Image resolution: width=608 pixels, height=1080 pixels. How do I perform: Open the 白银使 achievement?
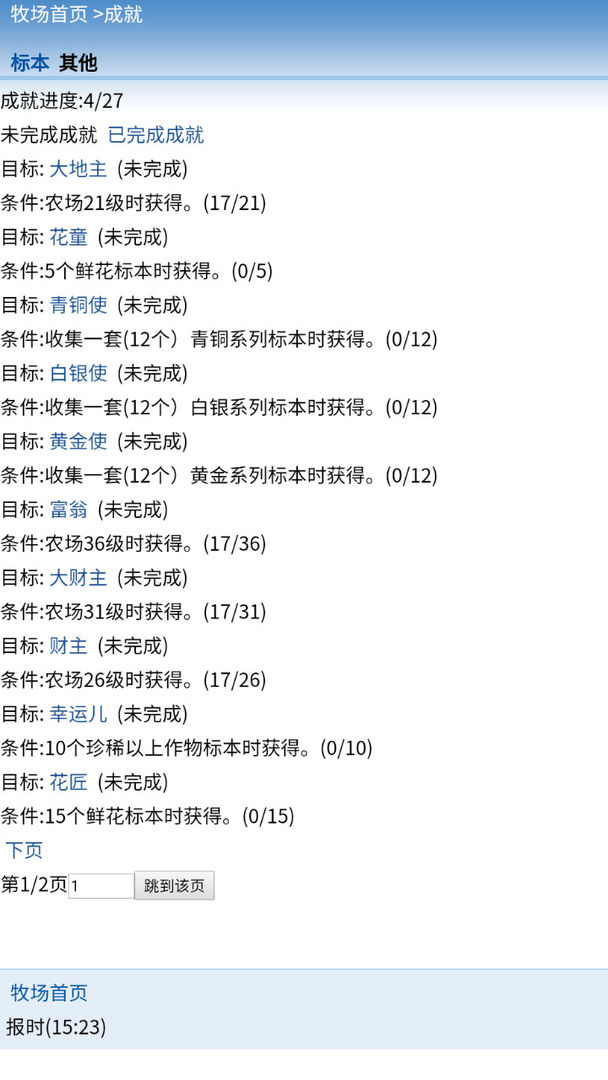tap(78, 373)
